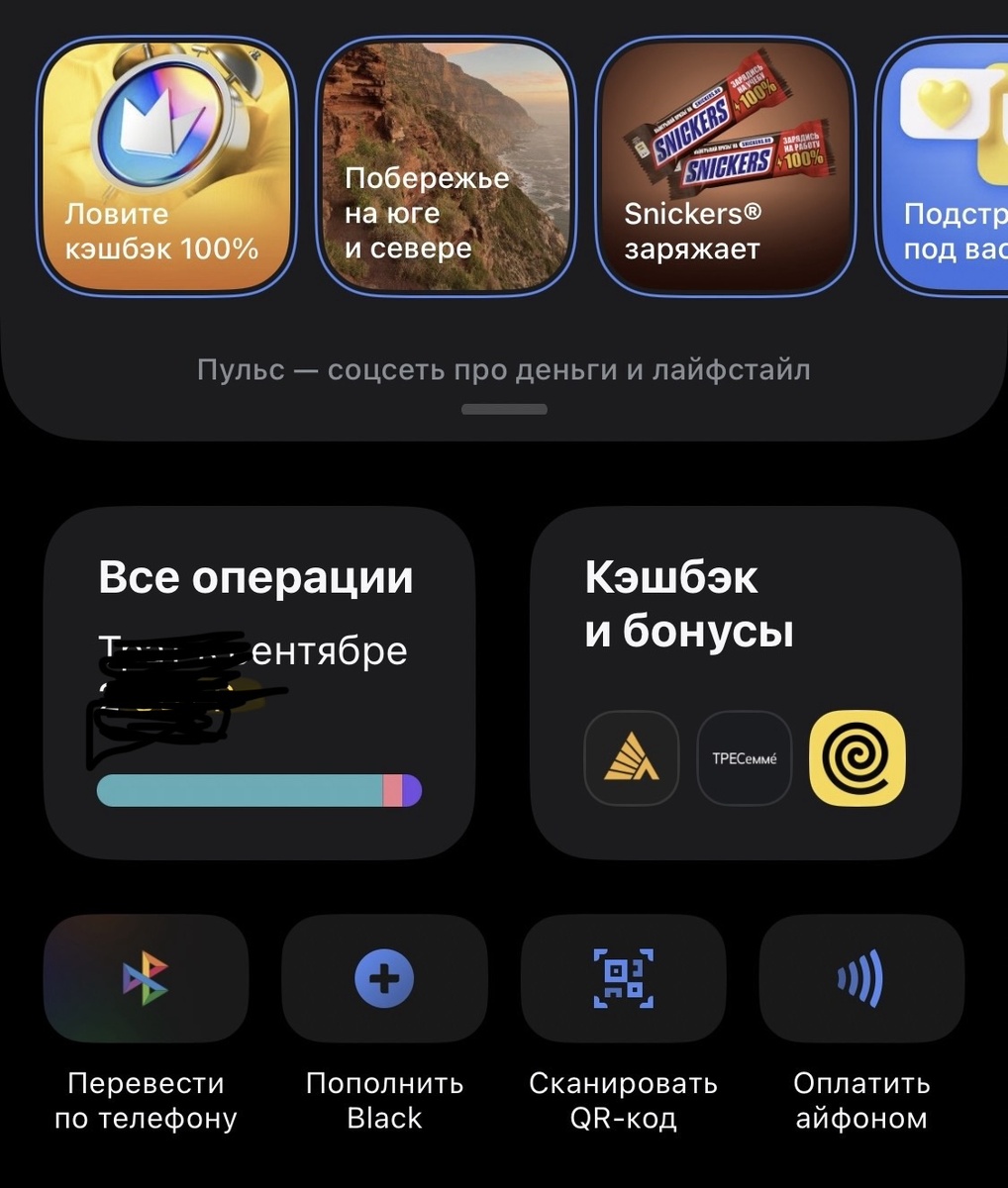Tap the spending progress bar in Все операции
This screenshot has height=1188, width=1008.
(x=257, y=790)
